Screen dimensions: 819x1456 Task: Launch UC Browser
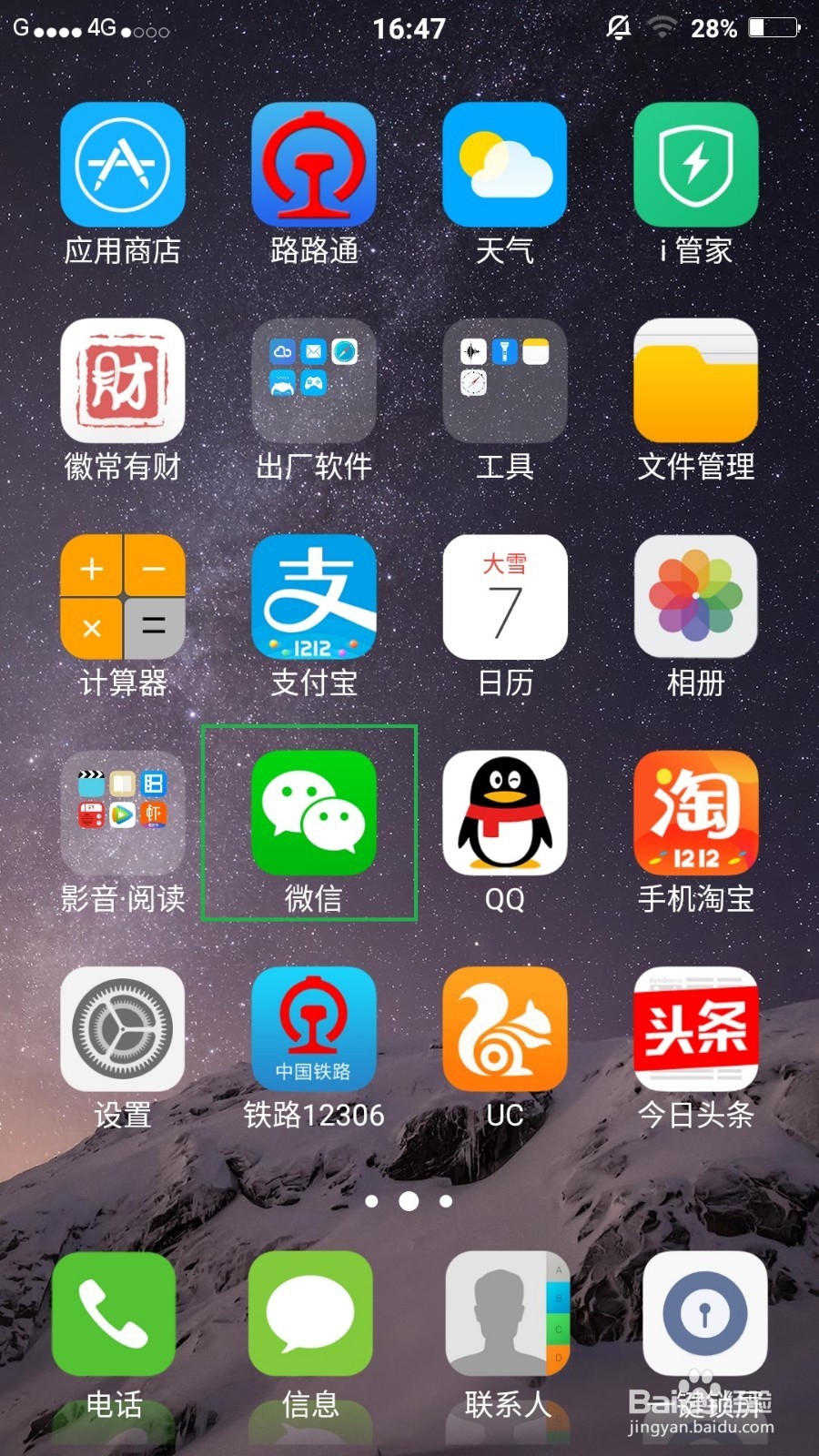click(x=505, y=1028)
